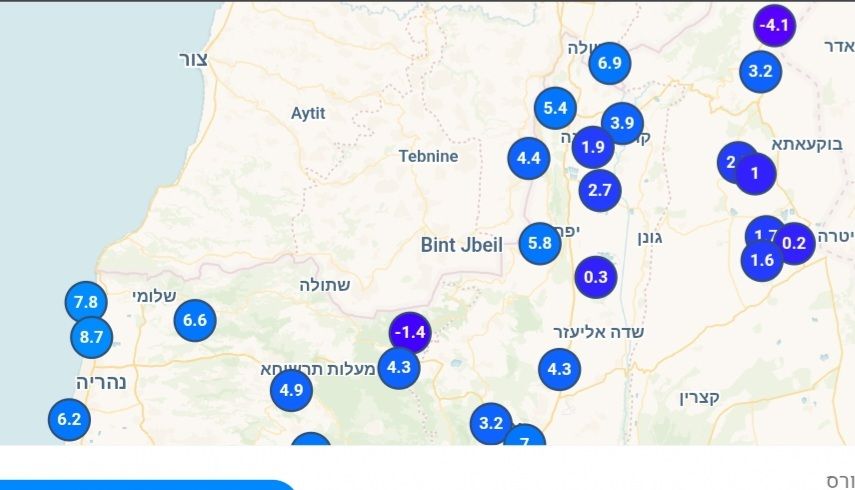855x490 pixels.
Task: Open the 6.9 station marker
Action: [x=610, y=64]
